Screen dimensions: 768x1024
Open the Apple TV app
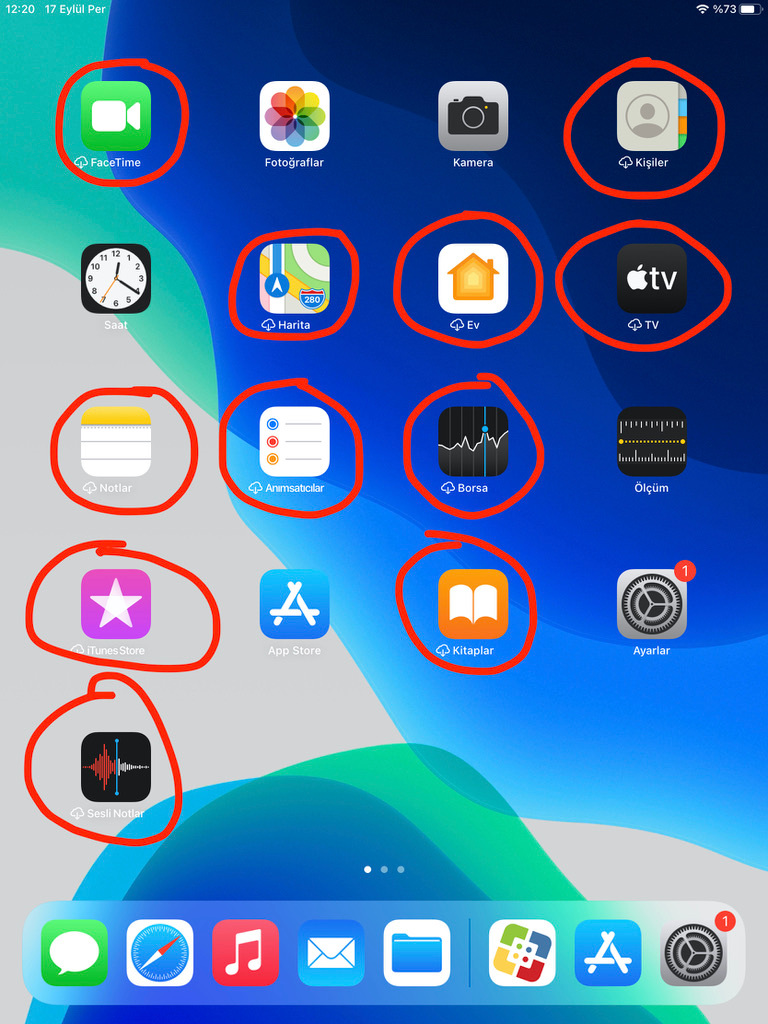651,279
